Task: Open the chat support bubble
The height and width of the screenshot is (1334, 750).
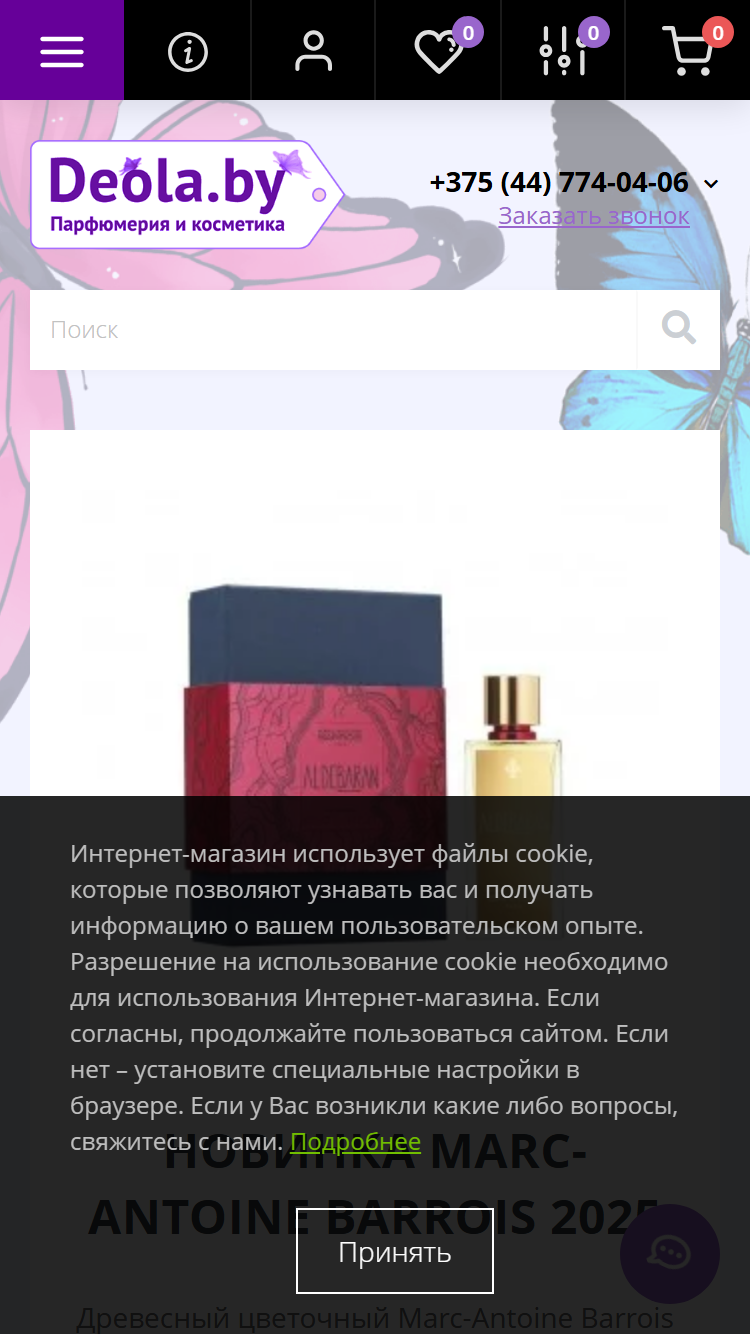Action: tap(670, 1254)
